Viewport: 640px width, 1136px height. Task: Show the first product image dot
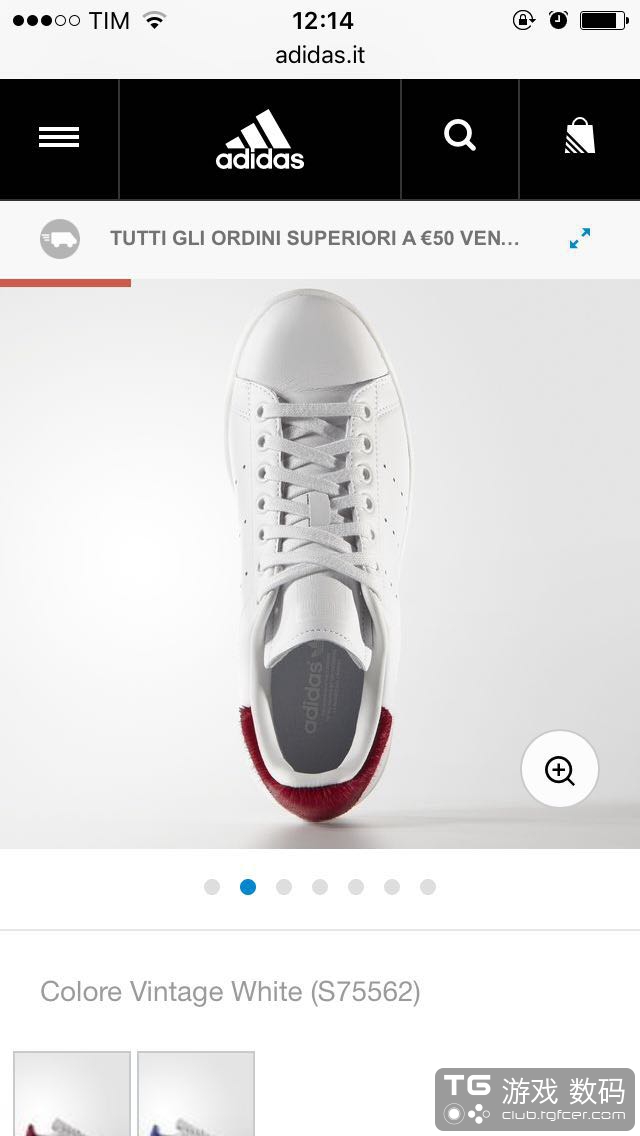[212, 887]
